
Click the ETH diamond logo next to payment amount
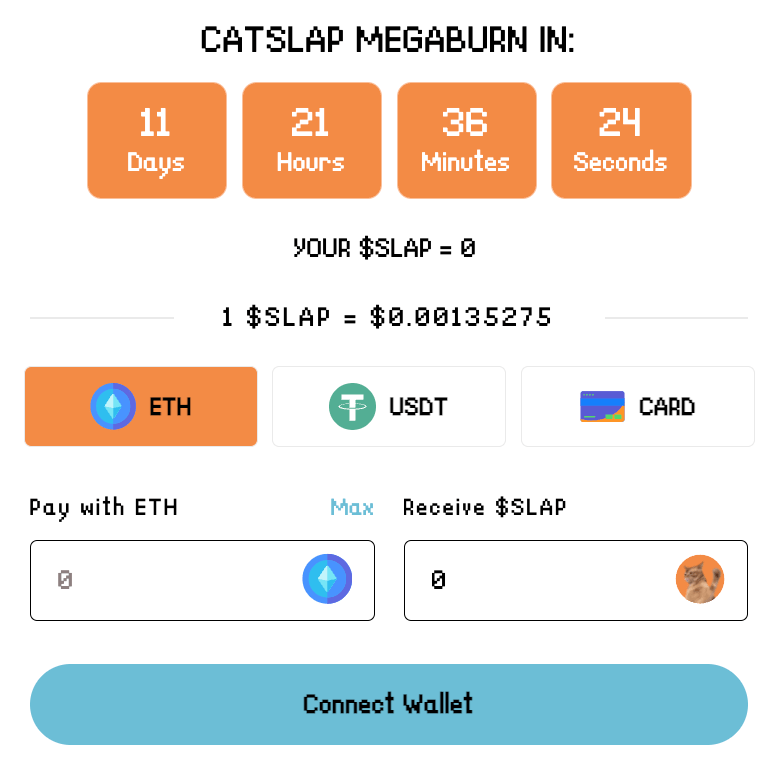(x=325, y=580)
